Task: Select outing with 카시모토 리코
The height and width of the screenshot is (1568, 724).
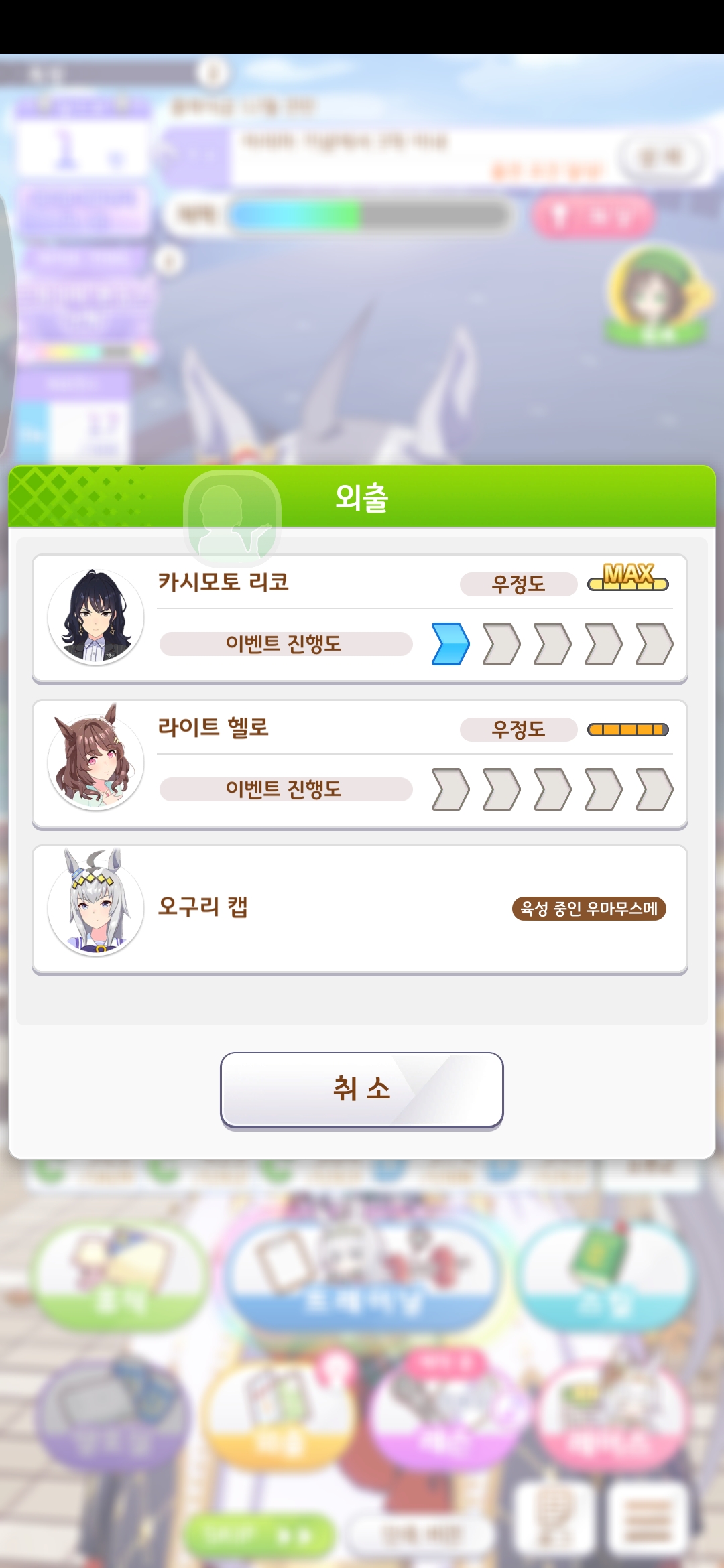Action: point(359,618)
